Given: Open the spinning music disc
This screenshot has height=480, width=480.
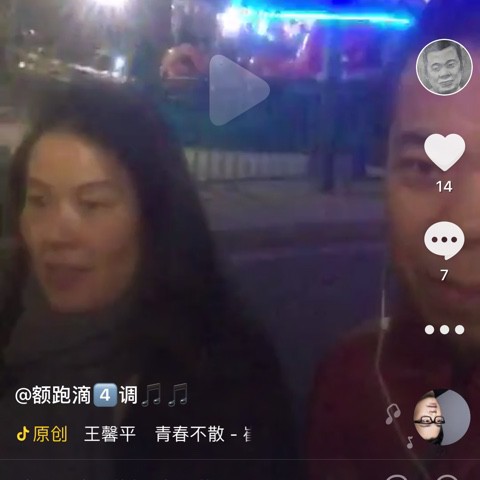Looking at the screenshot, I should point(442,418).
